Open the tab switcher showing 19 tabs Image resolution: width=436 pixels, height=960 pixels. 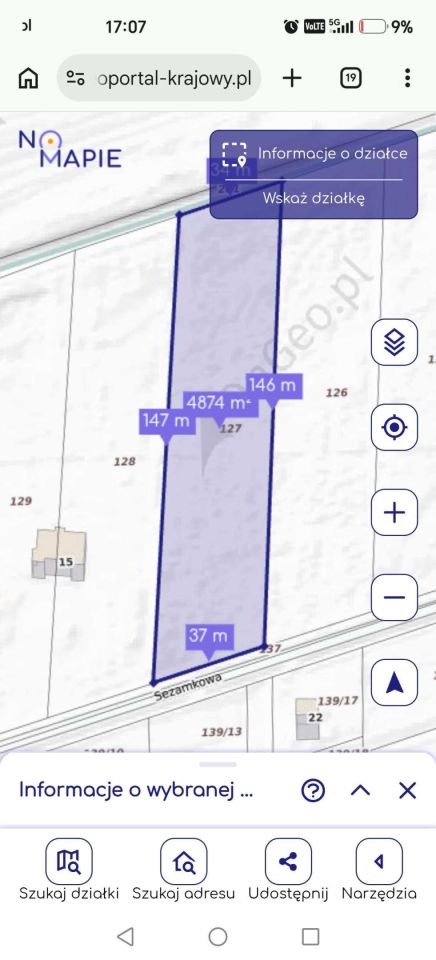[x=350, y=78]
